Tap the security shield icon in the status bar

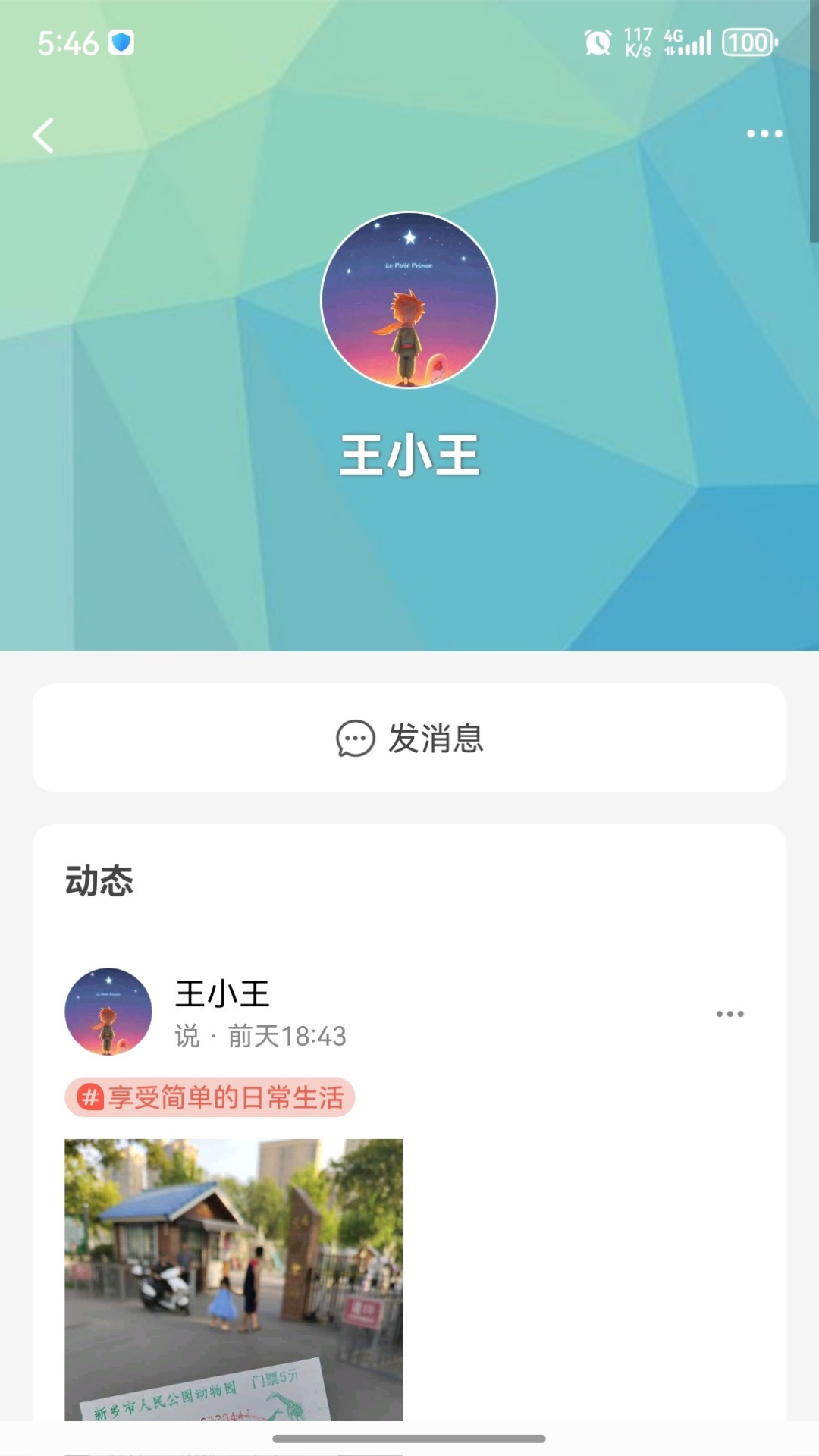(x=121, y=43)
